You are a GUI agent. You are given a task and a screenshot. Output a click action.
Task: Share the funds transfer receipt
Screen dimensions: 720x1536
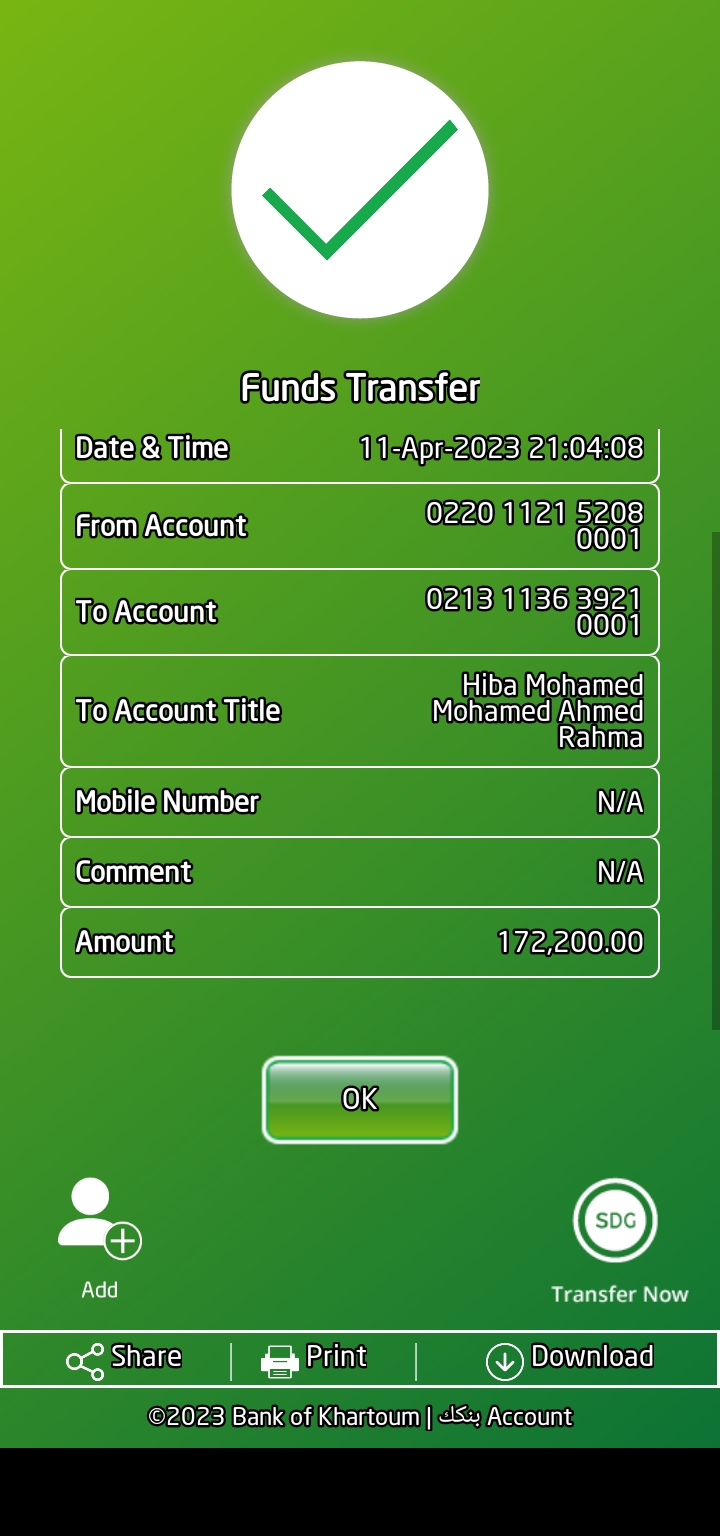pyautogui.click(x=124, y=1358)
